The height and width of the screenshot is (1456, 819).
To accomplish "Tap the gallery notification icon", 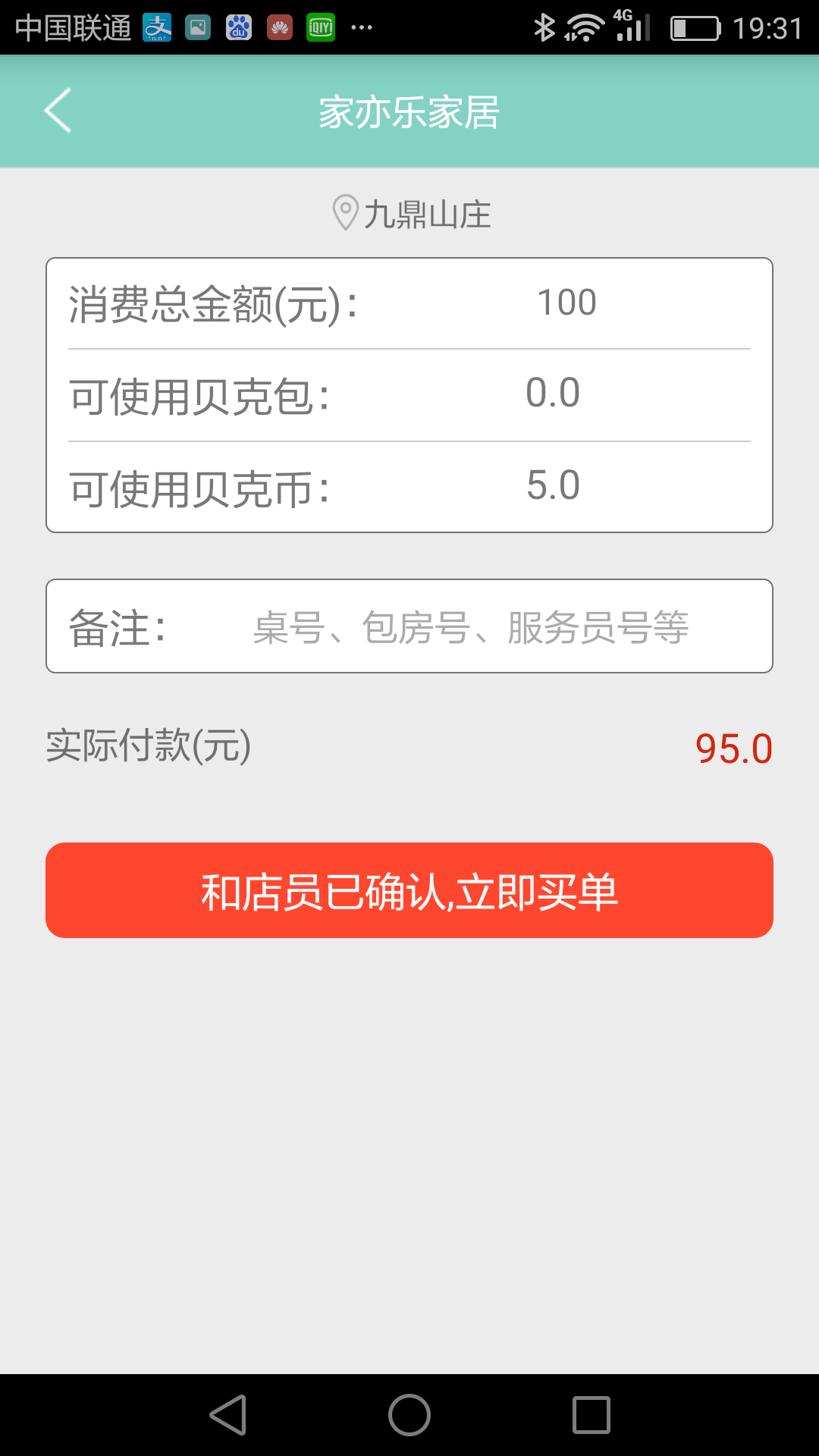I will pyautogui.click(x=197, y=27).
